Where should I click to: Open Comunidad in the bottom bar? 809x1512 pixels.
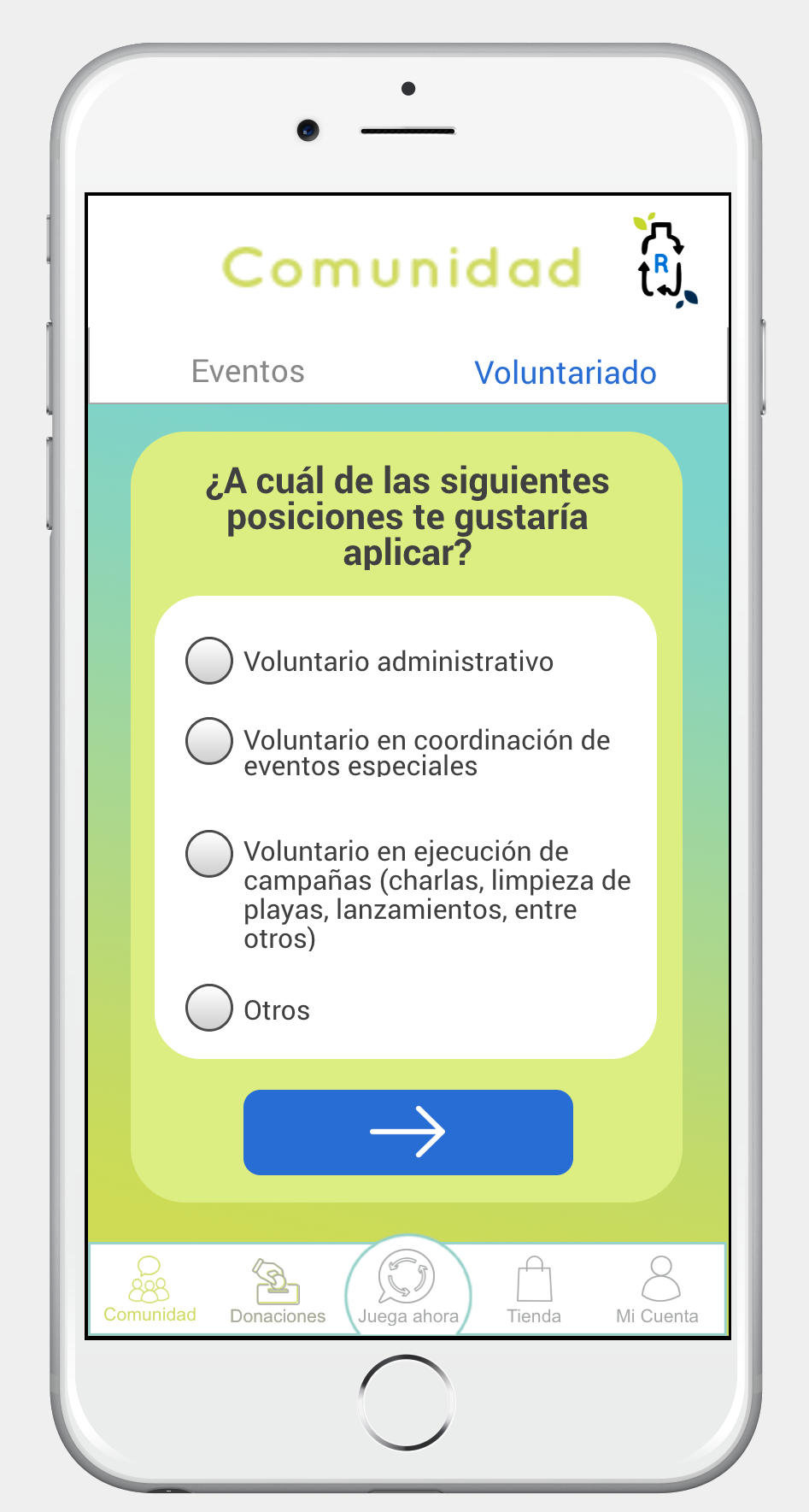point(149,1290)
